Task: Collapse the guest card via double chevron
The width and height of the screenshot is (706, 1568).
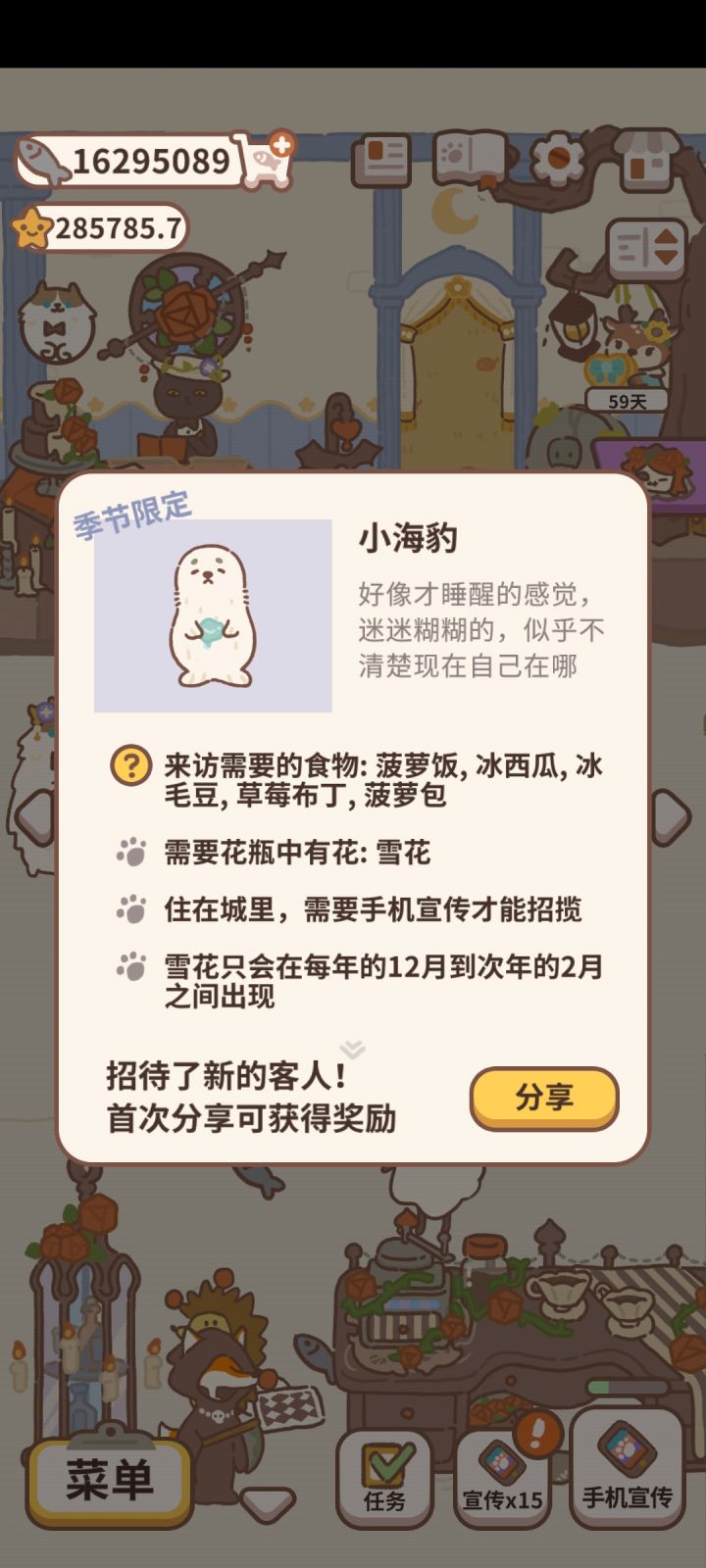Action: [x=353, y=1046]
